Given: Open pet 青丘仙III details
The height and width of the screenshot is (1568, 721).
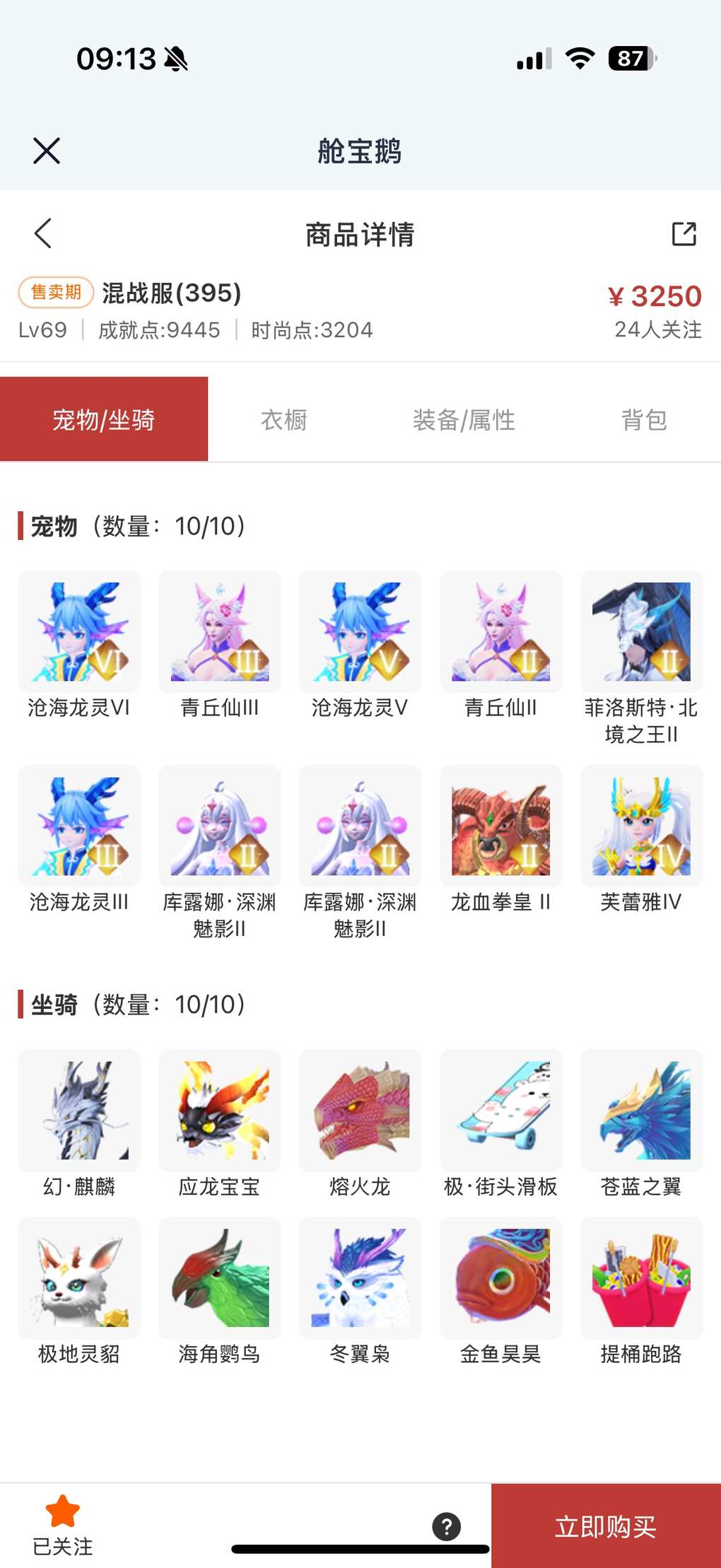Looking at the screenshot, I should tap(220, 632).
